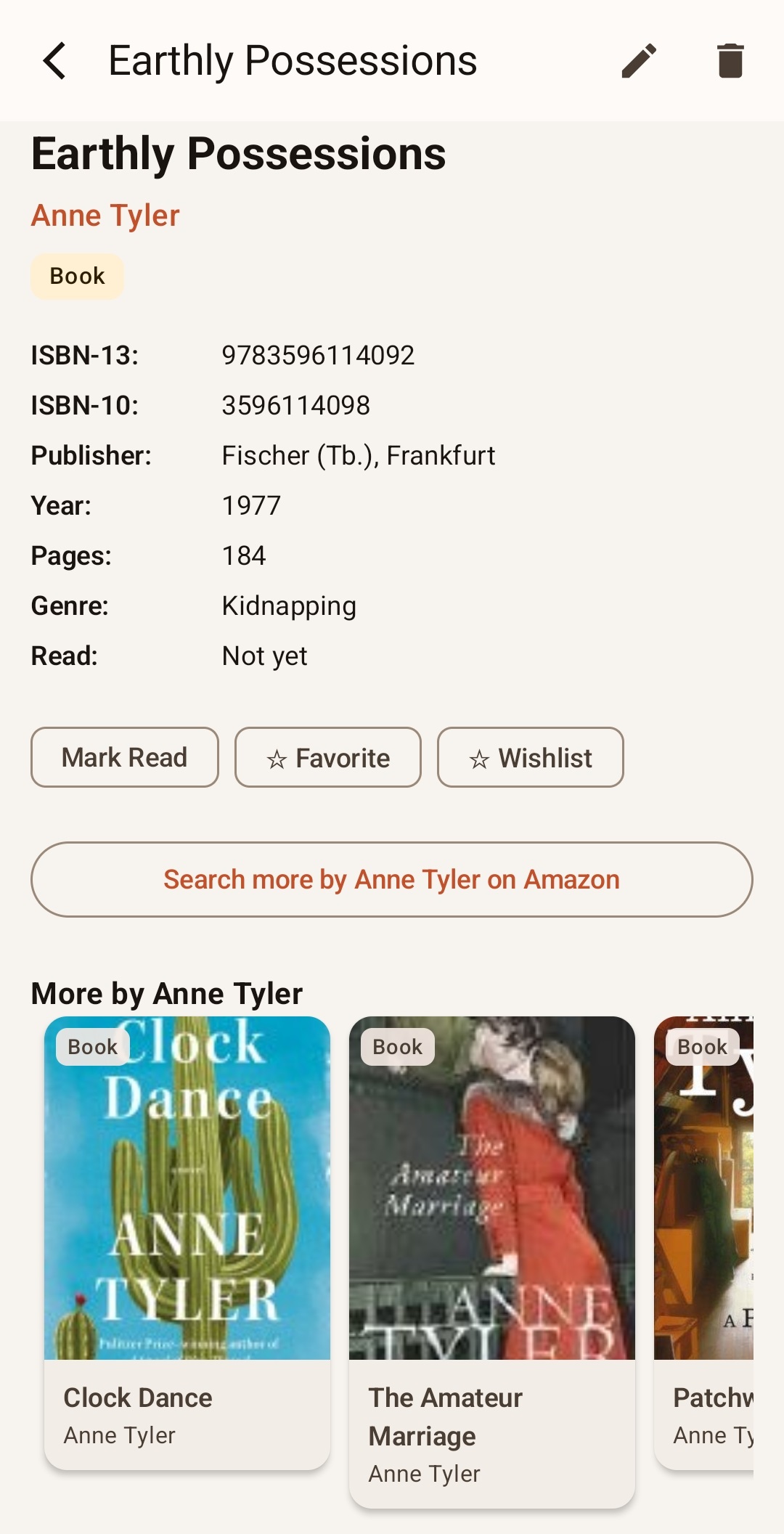784x1534 pixels.
Task: Open the Clock Dance book
Action: [x=187, y=1234]
